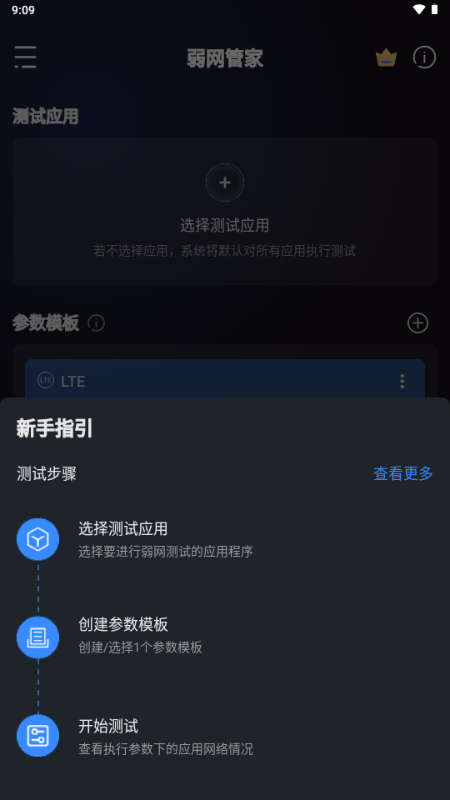450x800 pixels.
Task: Open the crown VIP icon
Action: tap(386, 58)
